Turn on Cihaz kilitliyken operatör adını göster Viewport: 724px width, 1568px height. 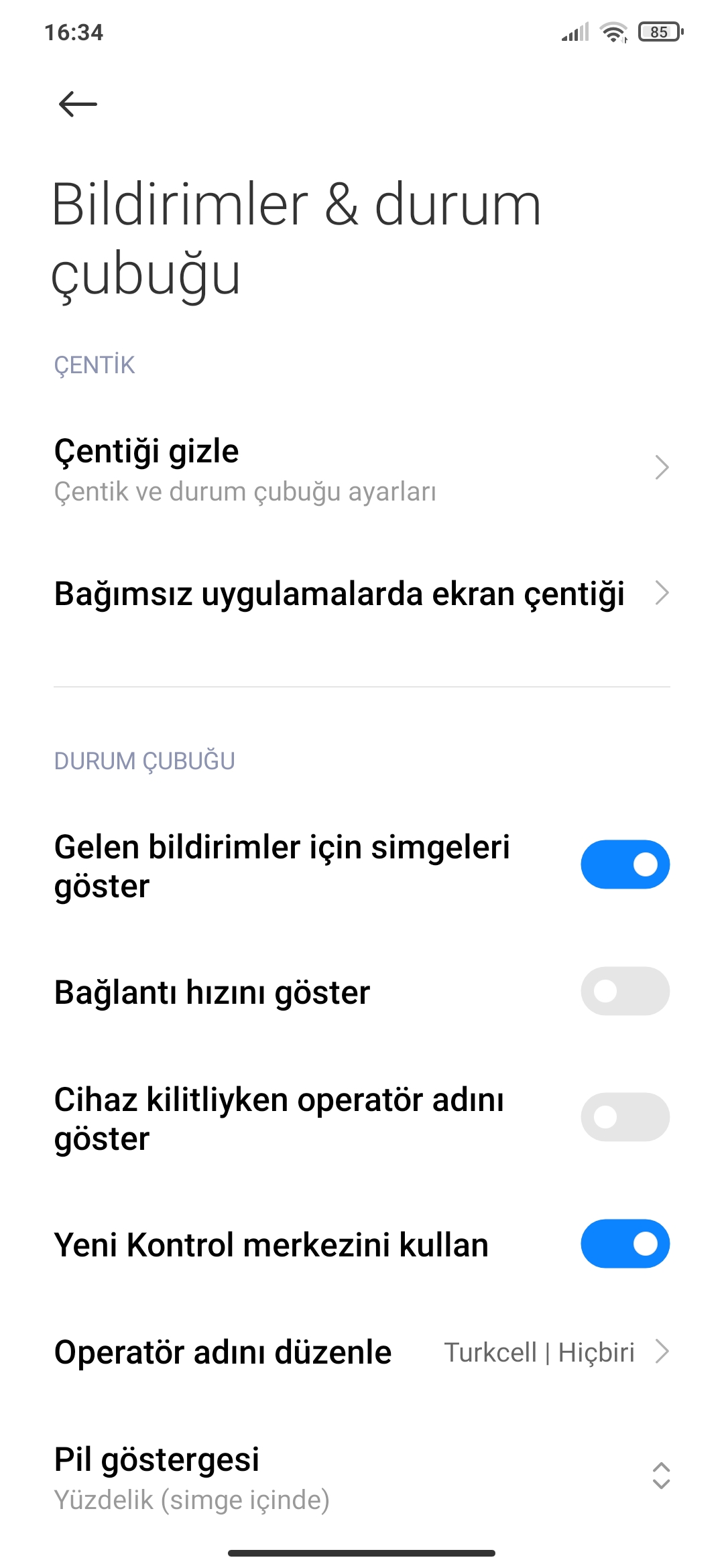(625, 1117)
